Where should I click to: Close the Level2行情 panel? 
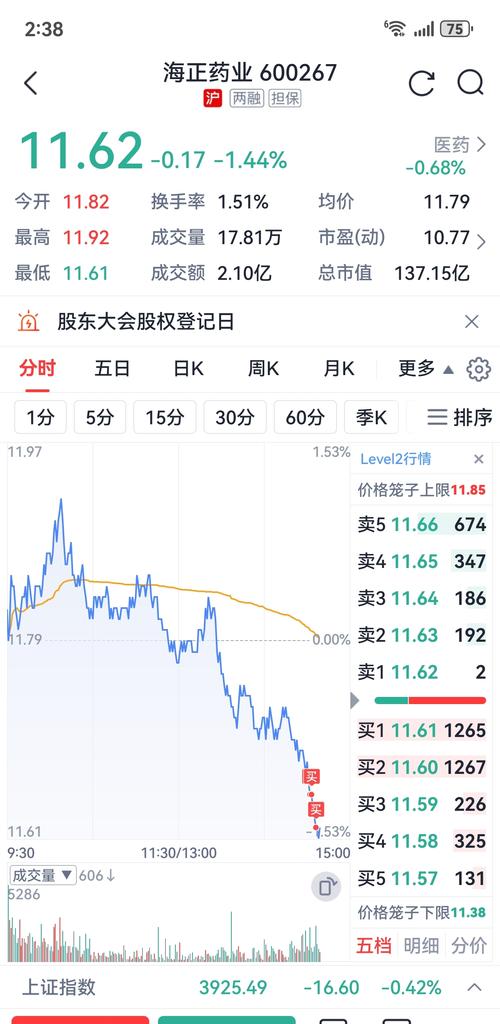pos(478,459)
